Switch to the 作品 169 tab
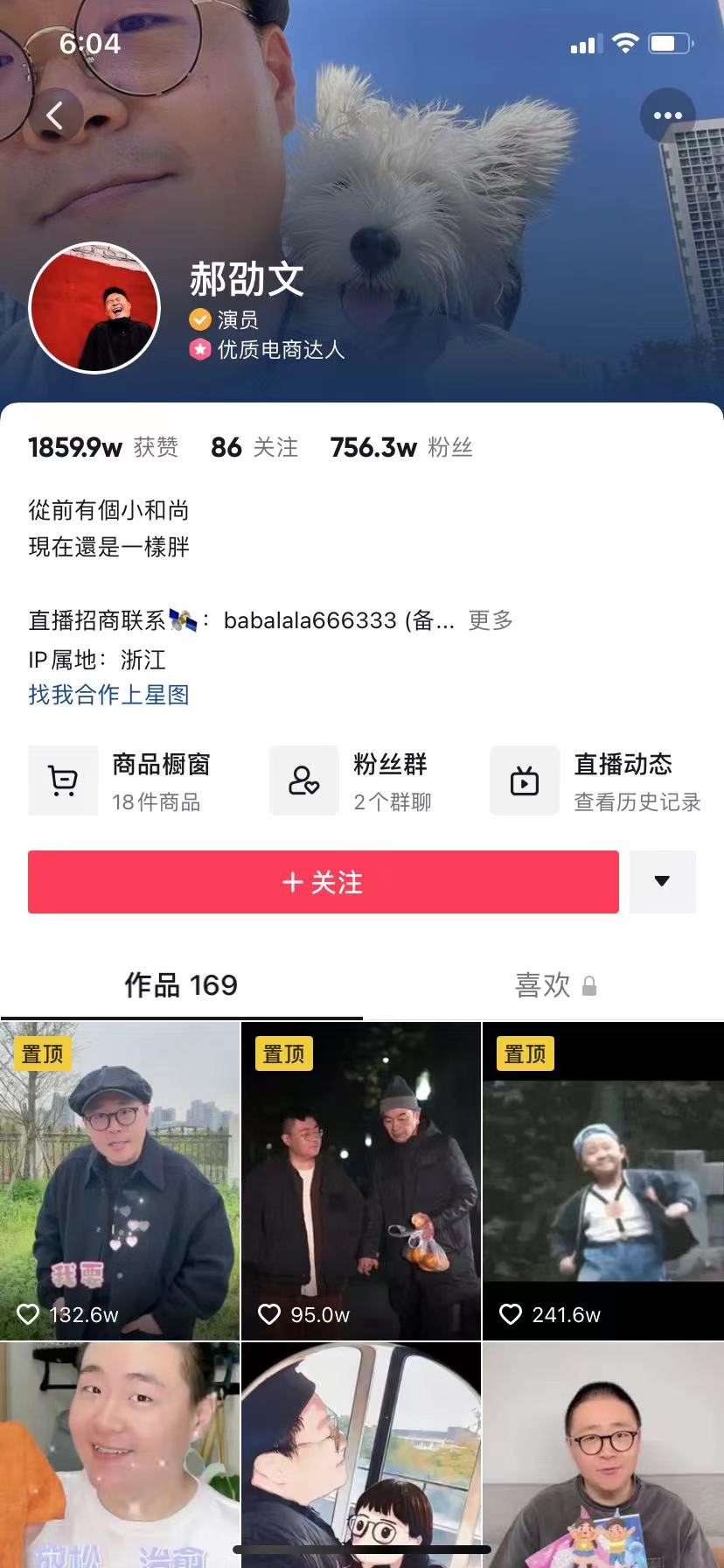Image resolution: width=724 pixels, height=1568 pixels. 181,985
